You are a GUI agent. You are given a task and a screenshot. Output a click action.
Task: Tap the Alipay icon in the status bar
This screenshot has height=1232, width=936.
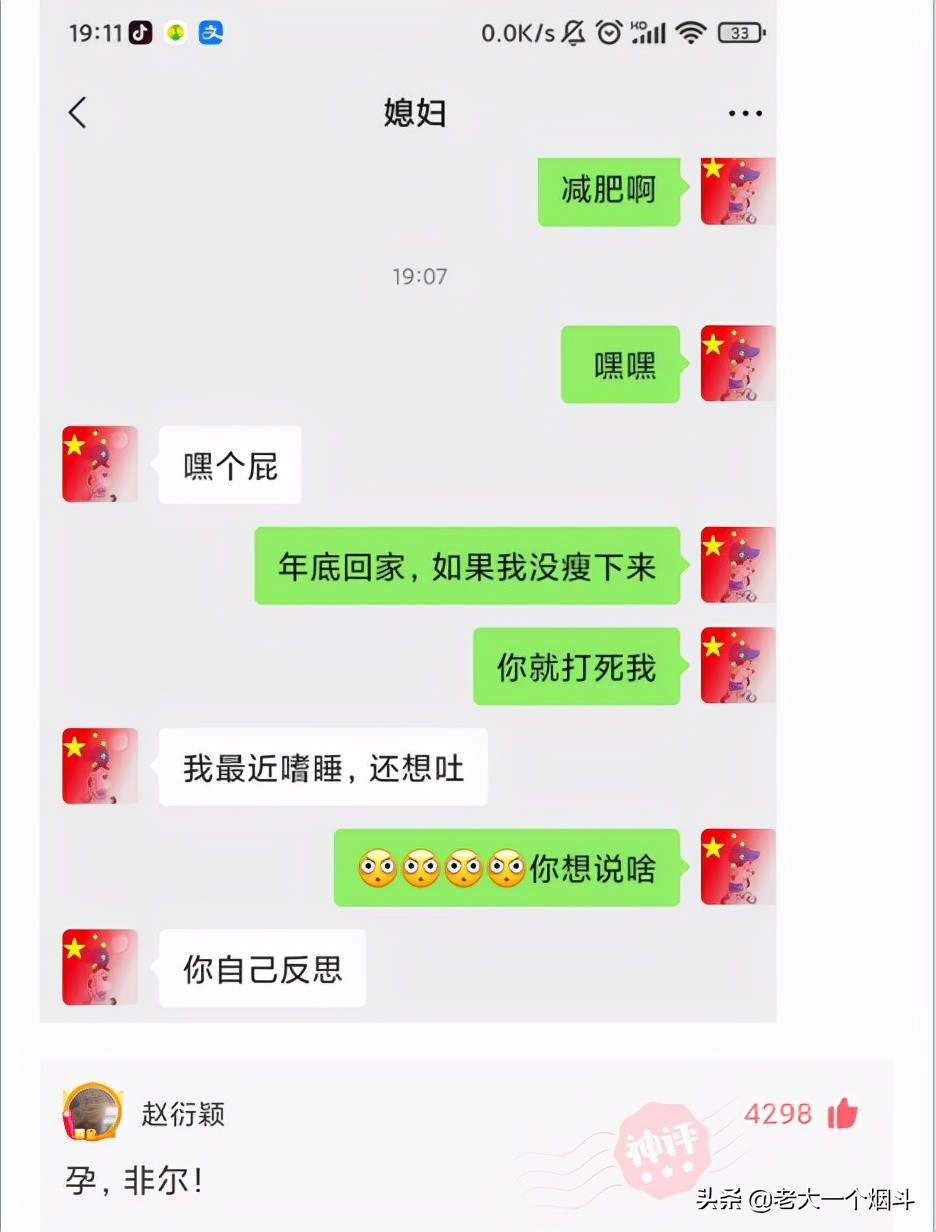pyautogui.click(x=210, y=31)
